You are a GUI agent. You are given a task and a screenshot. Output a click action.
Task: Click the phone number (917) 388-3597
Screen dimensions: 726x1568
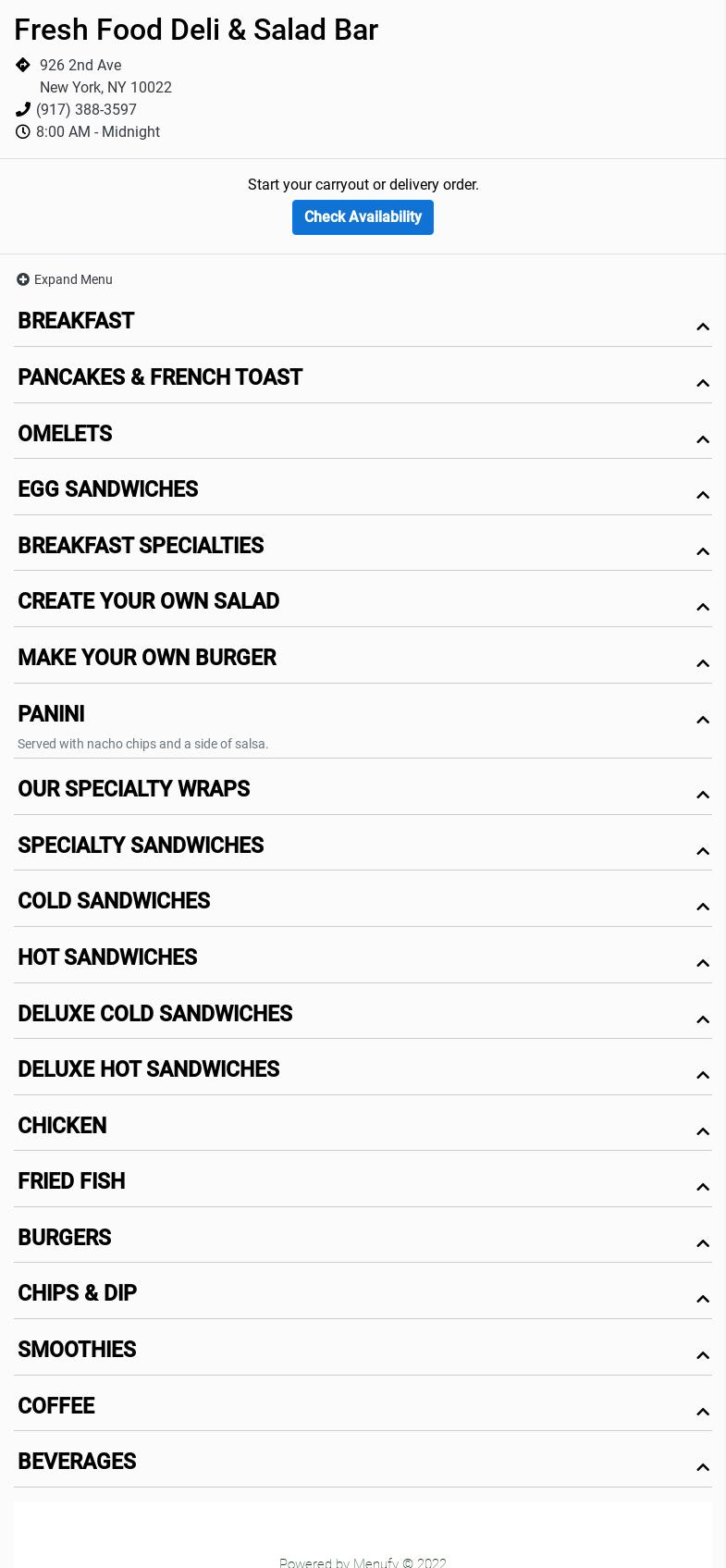pos(86,109)
